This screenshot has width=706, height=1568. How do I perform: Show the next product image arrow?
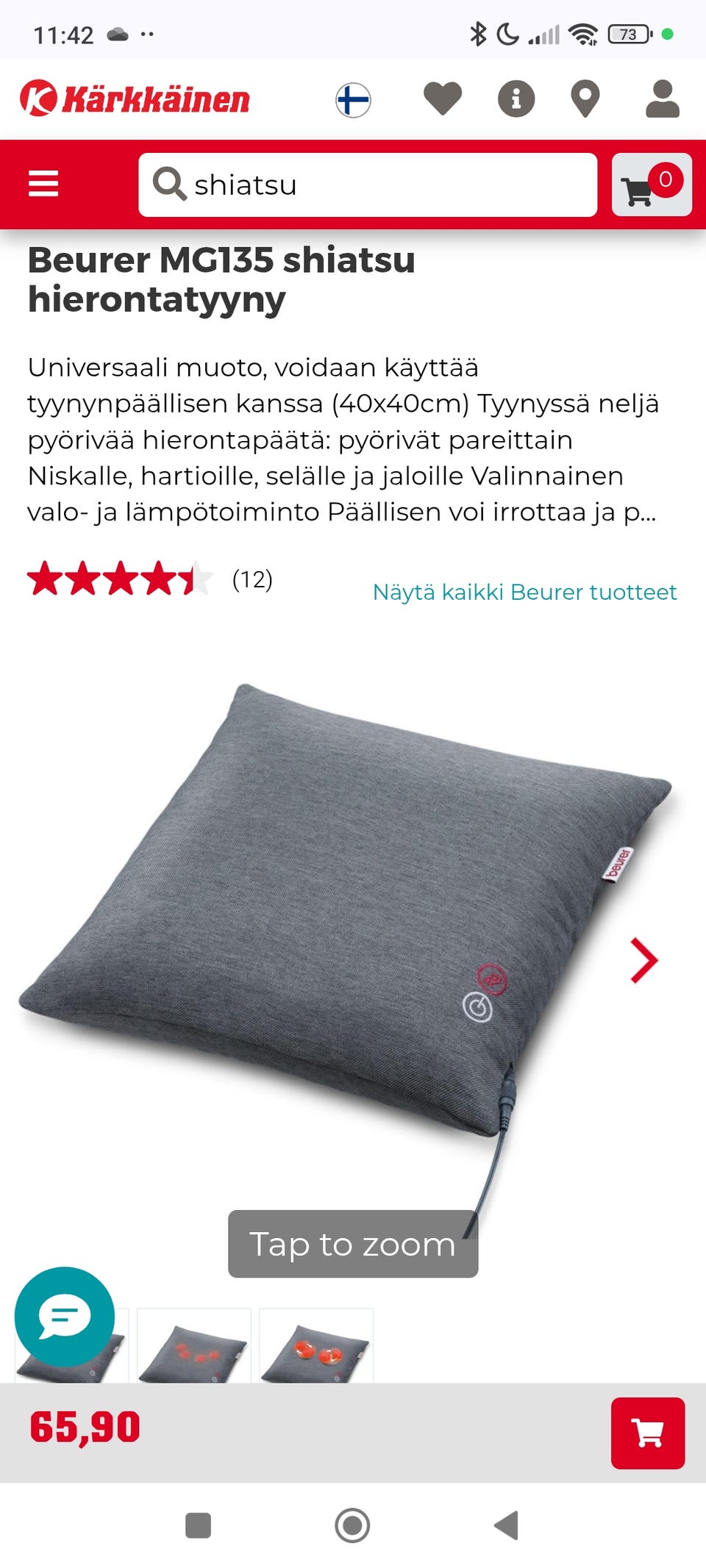[643, 960]
